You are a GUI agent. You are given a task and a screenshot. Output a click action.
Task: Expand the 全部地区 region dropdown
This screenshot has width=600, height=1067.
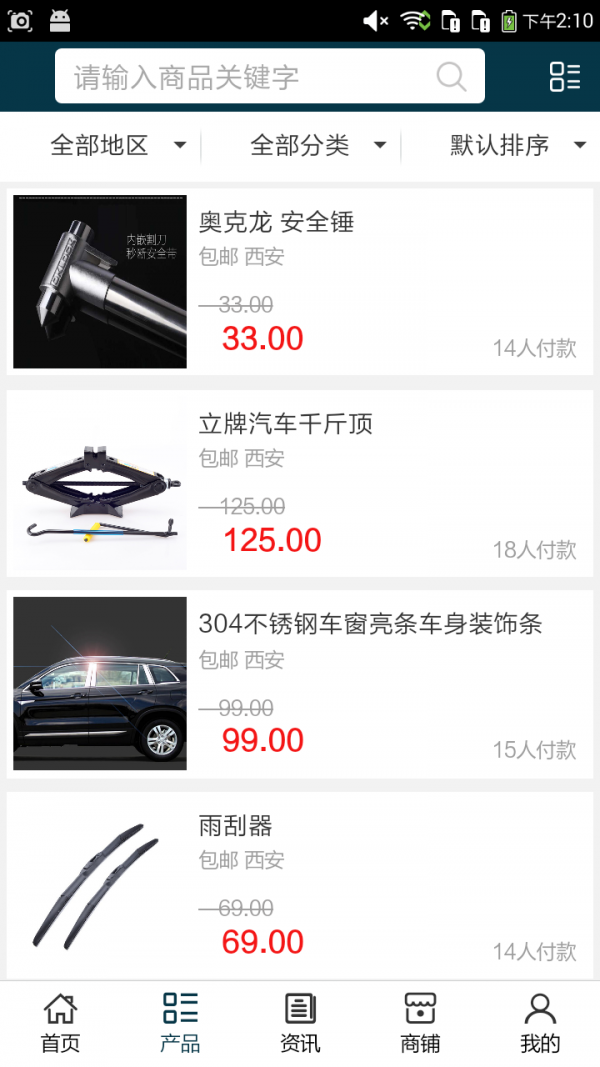point(118,146)
